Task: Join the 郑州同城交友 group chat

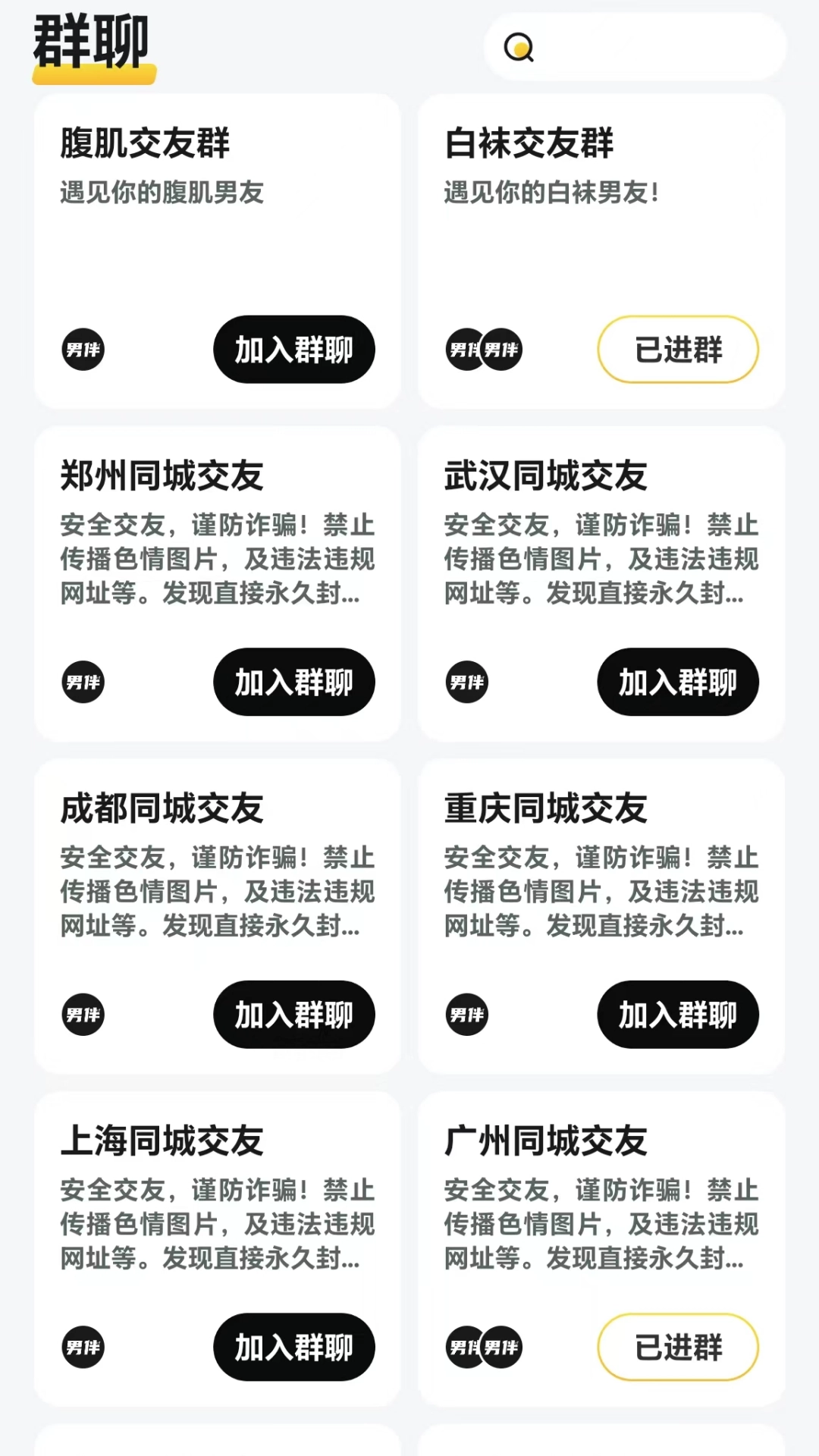Action: 294,682
